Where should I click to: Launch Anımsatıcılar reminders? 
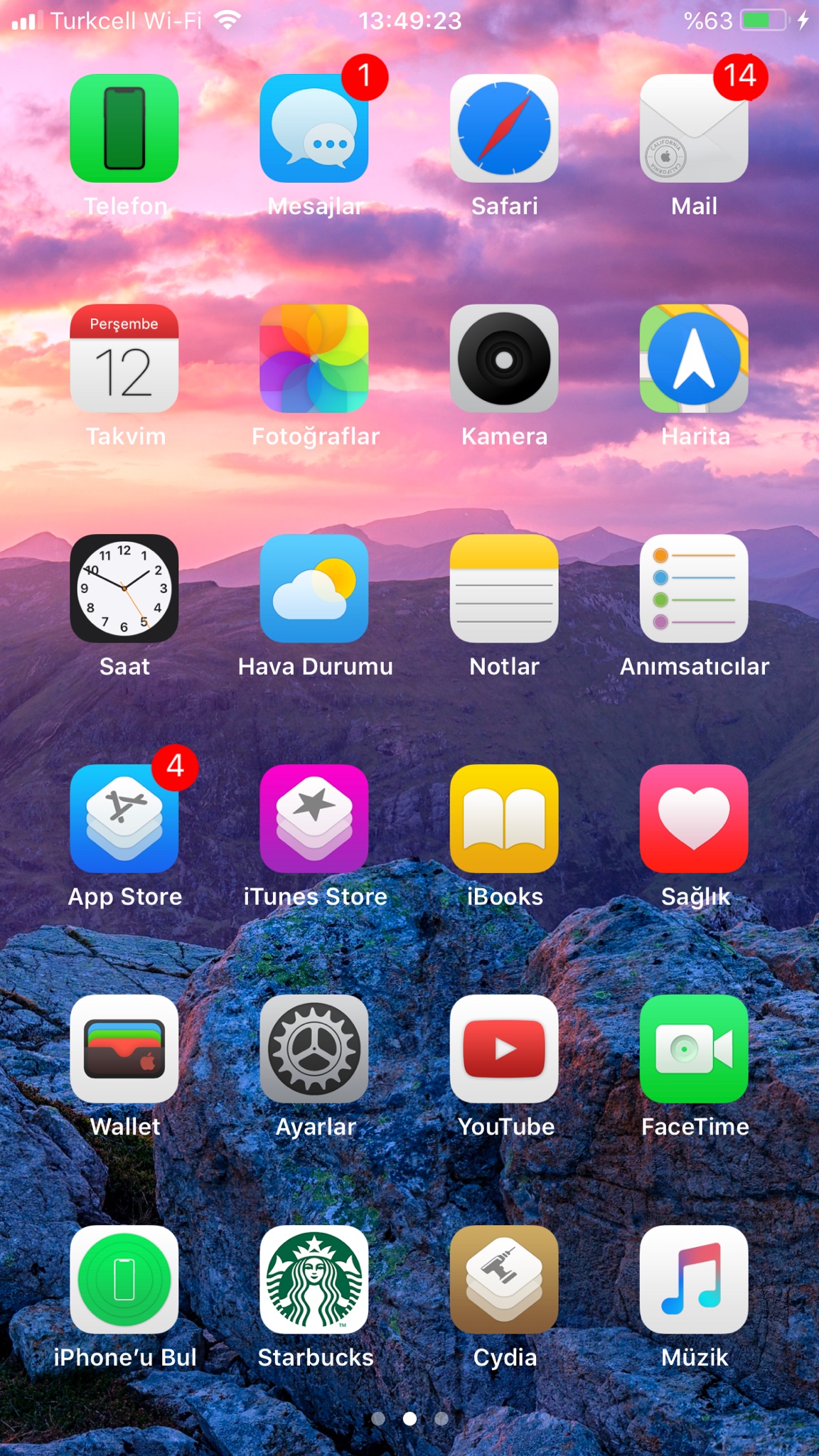click(694, 589)
